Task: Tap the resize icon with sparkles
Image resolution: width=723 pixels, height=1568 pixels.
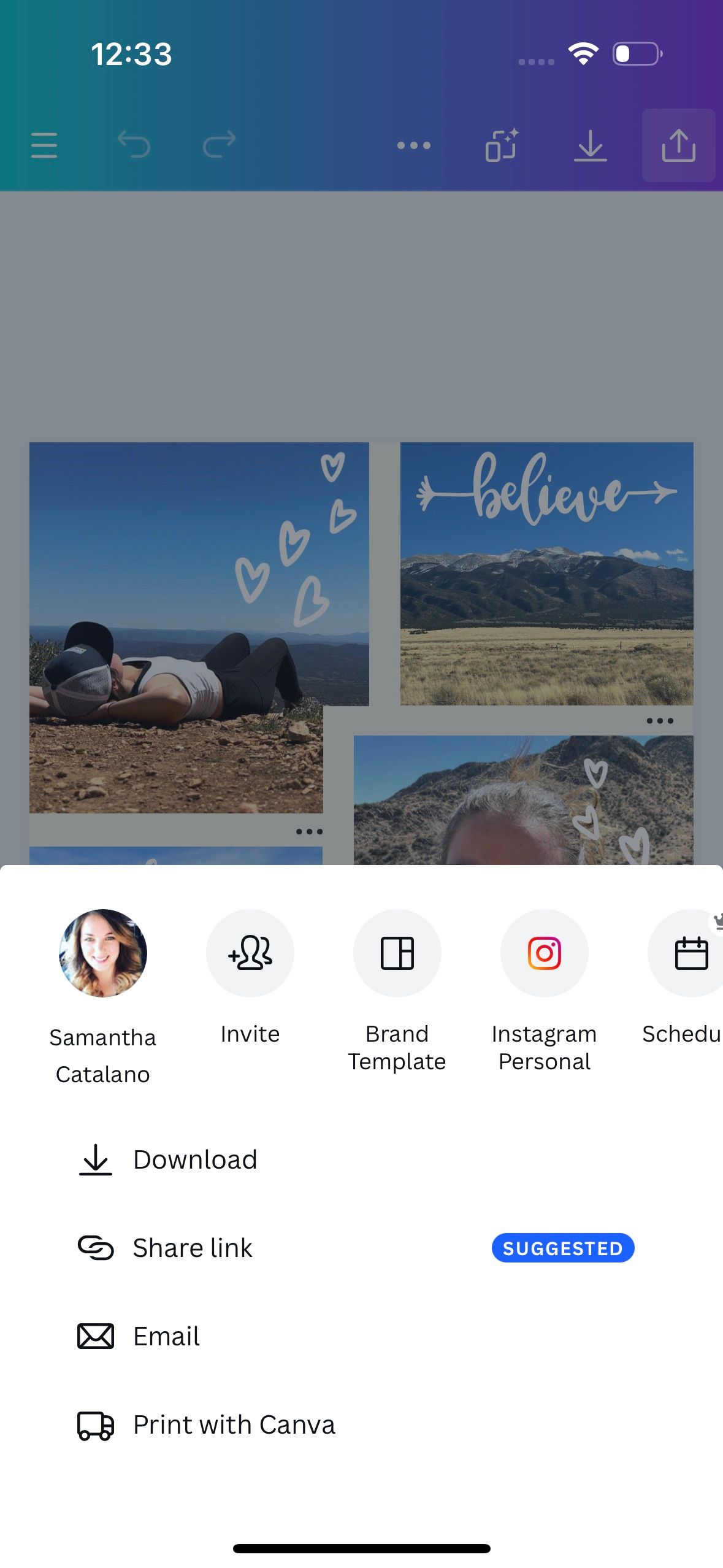Action: point(502,145)
